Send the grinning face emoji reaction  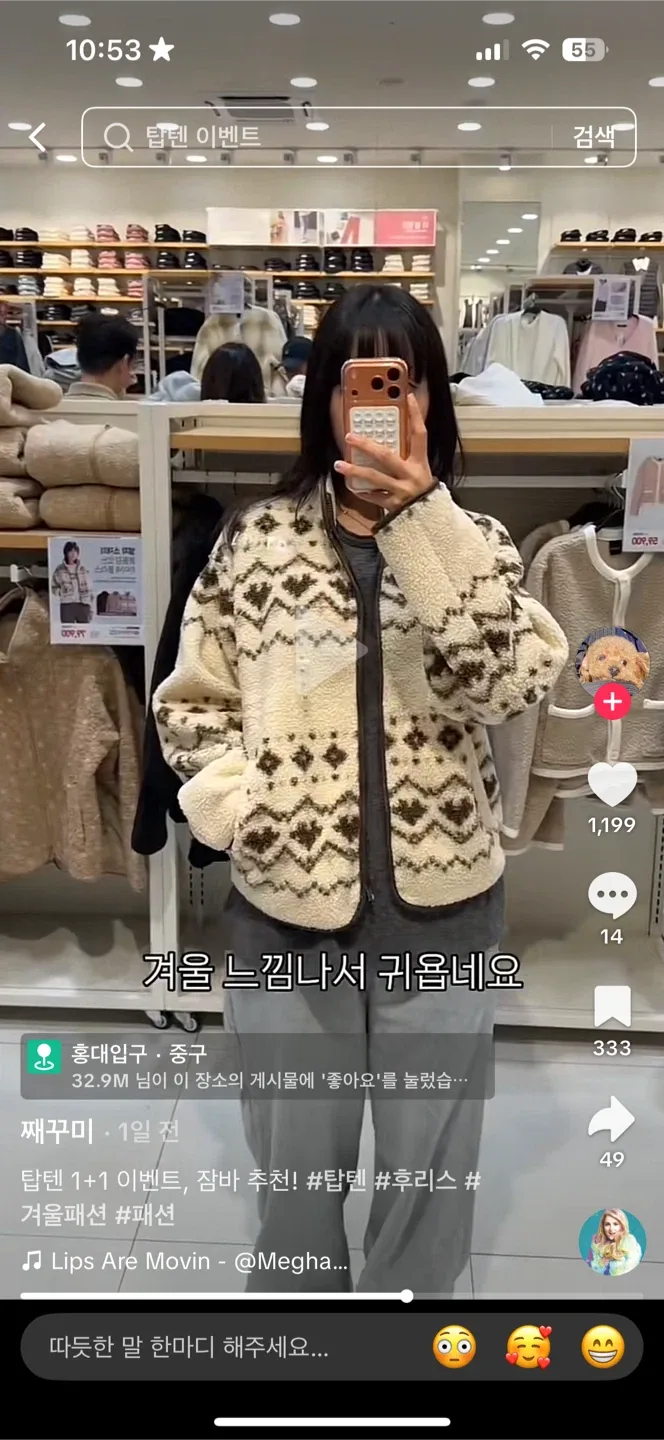(x=602, y=1347)
